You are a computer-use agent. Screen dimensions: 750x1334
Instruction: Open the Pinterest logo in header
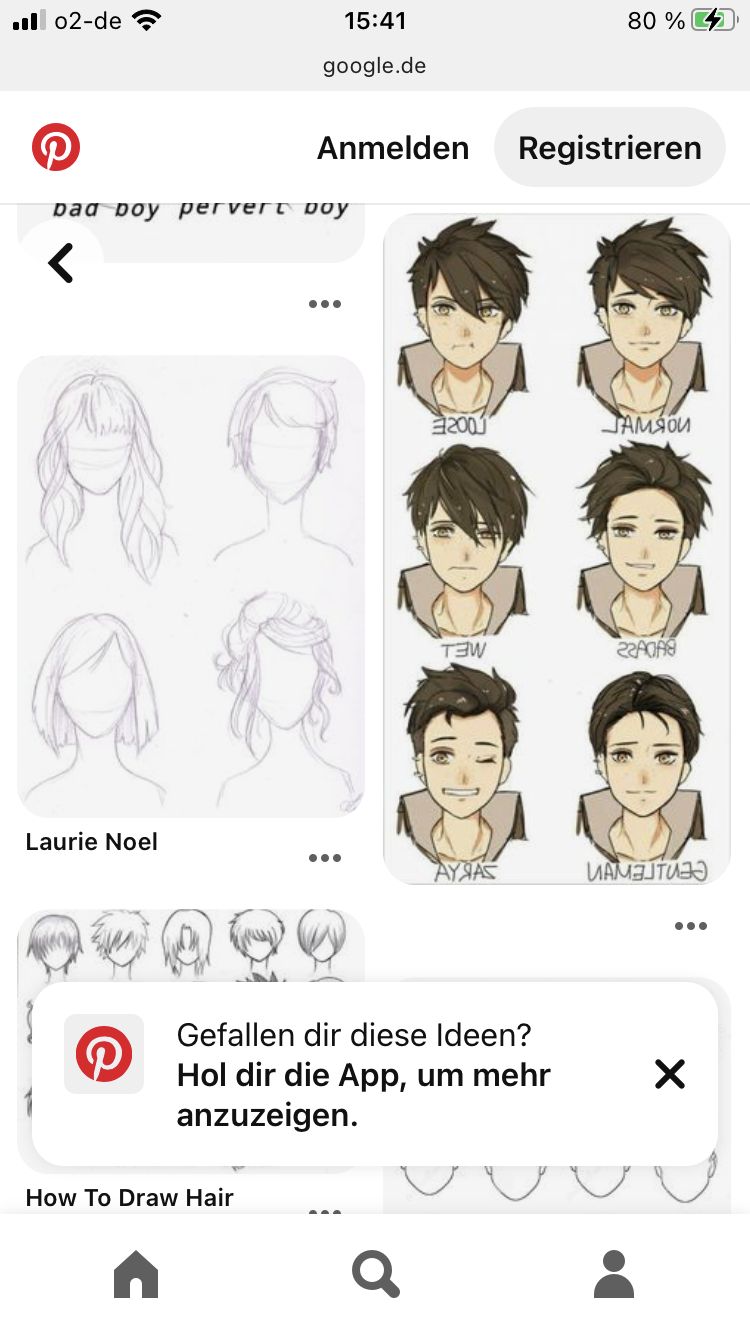(56, 148)
